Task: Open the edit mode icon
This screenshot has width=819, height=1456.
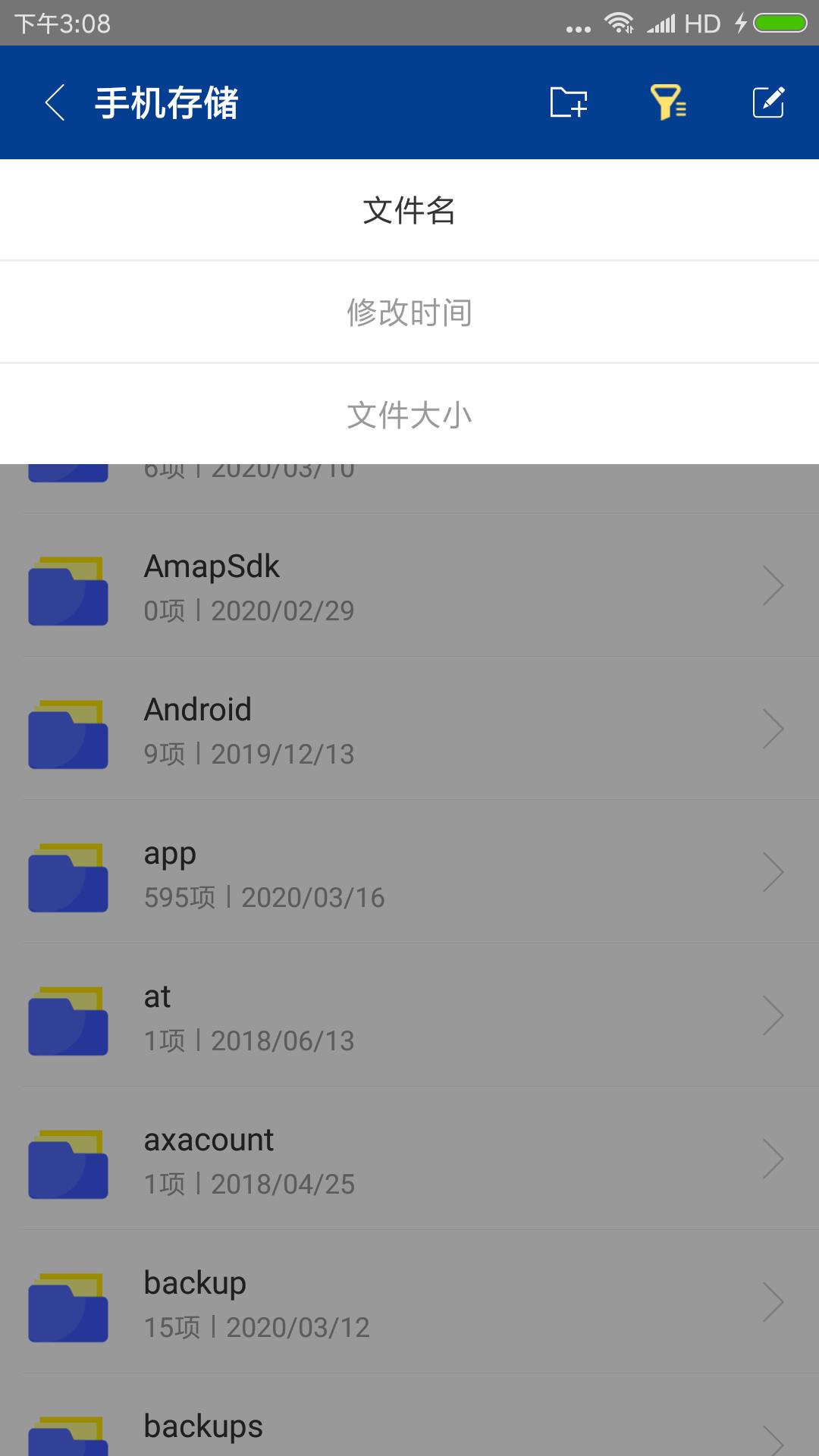Action: pyautogui.click(x=767, y=102)
